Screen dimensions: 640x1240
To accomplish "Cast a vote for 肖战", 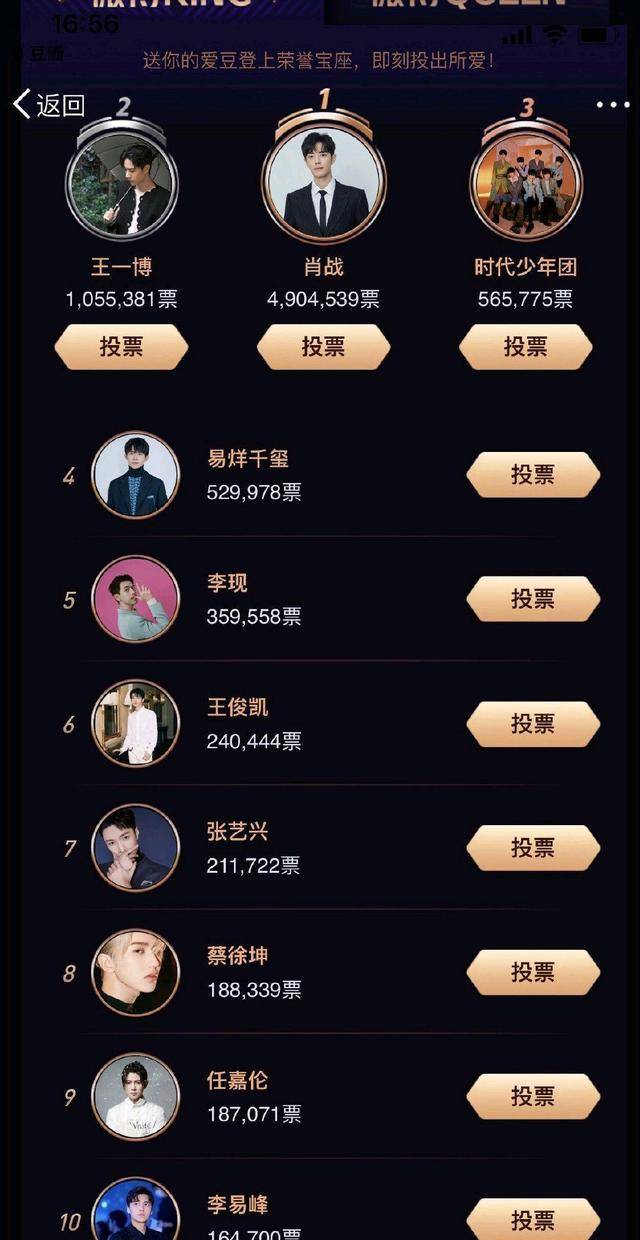I will coord(323,347).
